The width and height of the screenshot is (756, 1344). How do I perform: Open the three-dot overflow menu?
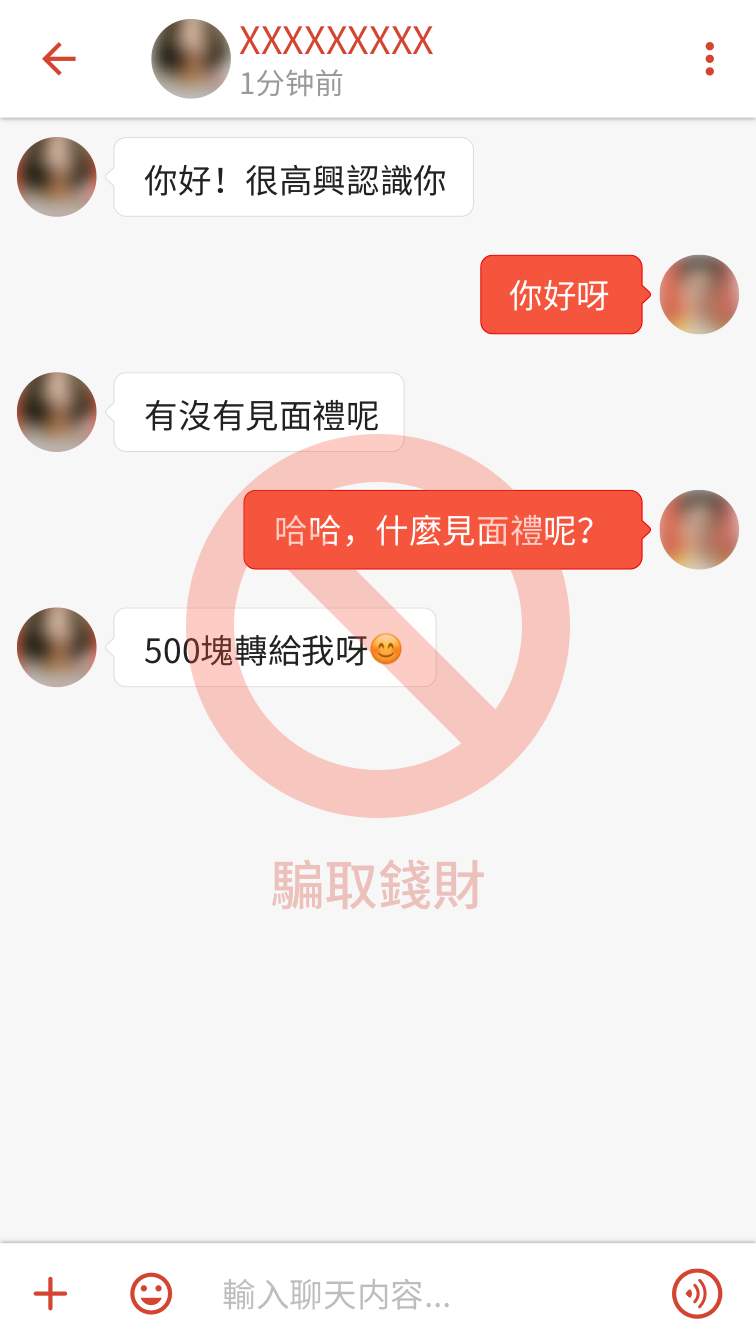pyautogui.click(x=709, y=59)
